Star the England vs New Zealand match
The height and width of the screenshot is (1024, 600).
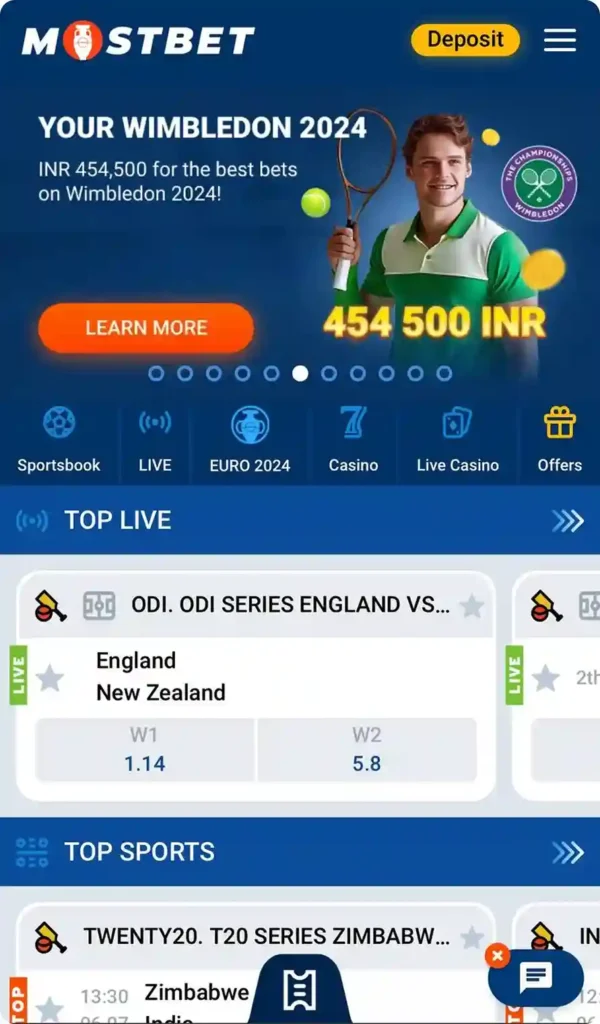coord(50,679)
